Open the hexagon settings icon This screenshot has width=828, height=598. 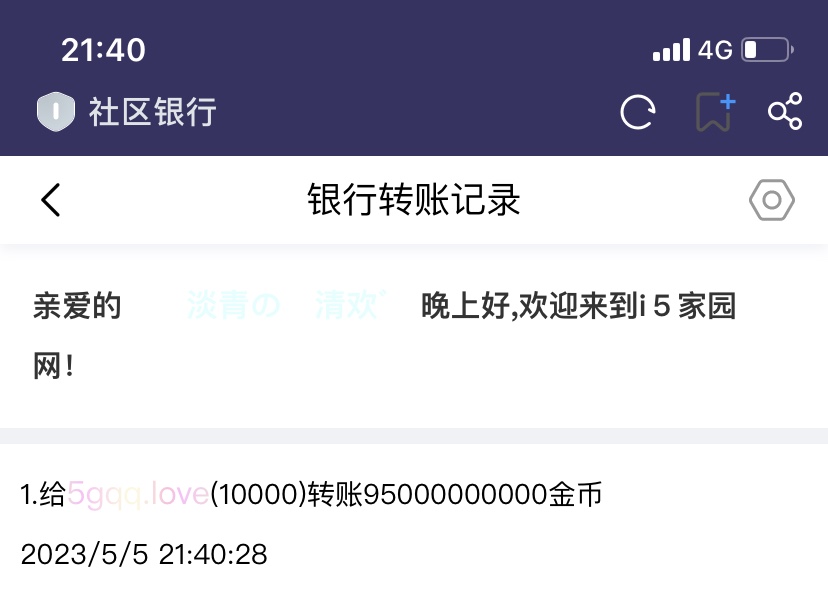click(771, 201)
